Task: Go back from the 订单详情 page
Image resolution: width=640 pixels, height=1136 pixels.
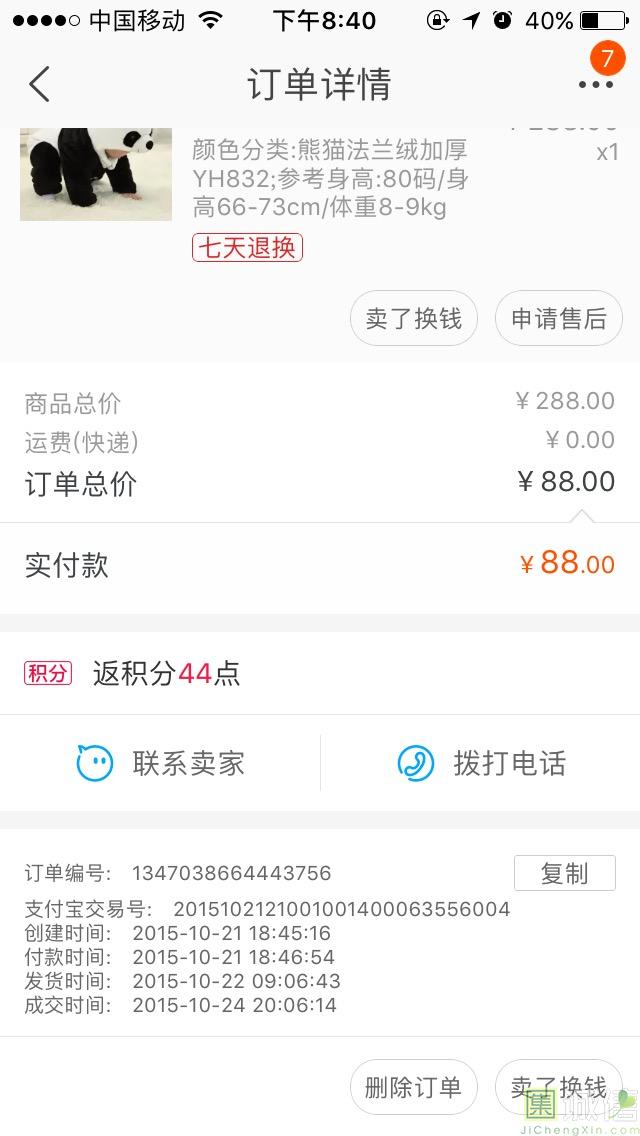Action: pyautogui.click(x=40, y=84)
